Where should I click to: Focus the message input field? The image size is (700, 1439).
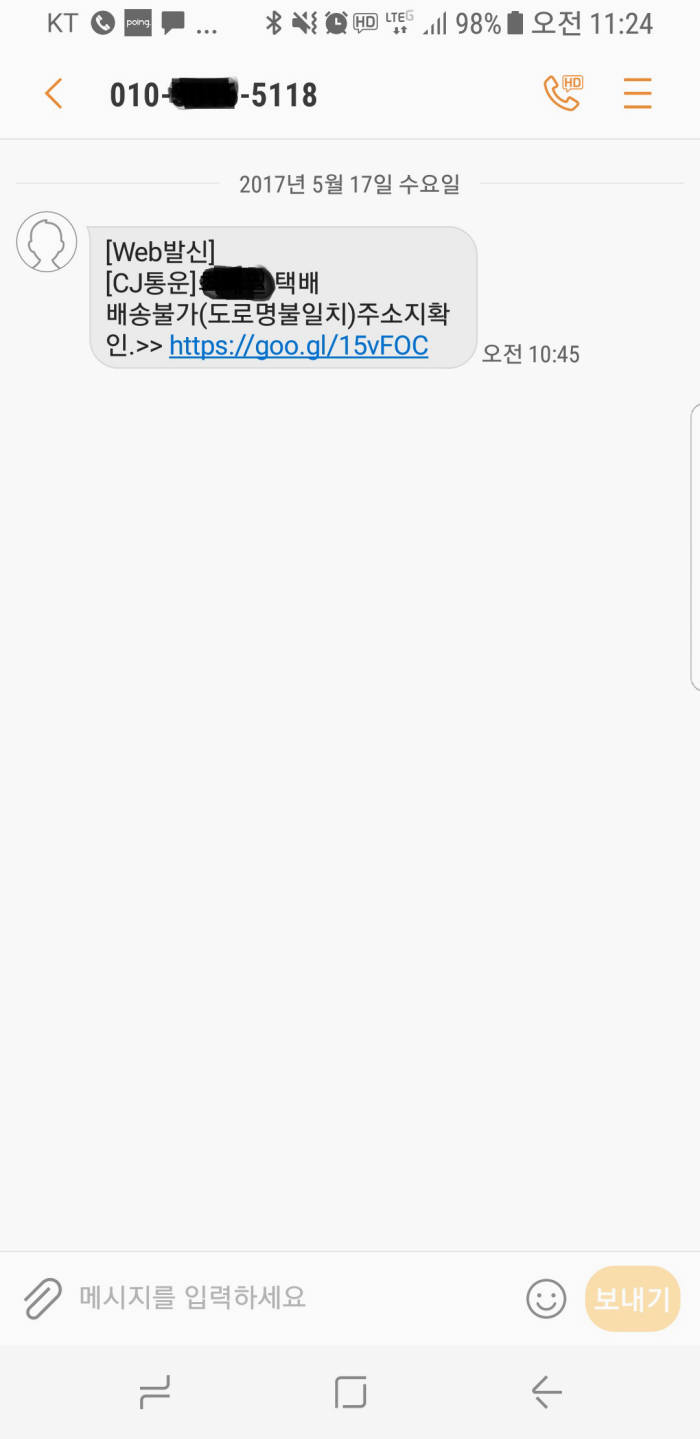(x=290, y=1298)
